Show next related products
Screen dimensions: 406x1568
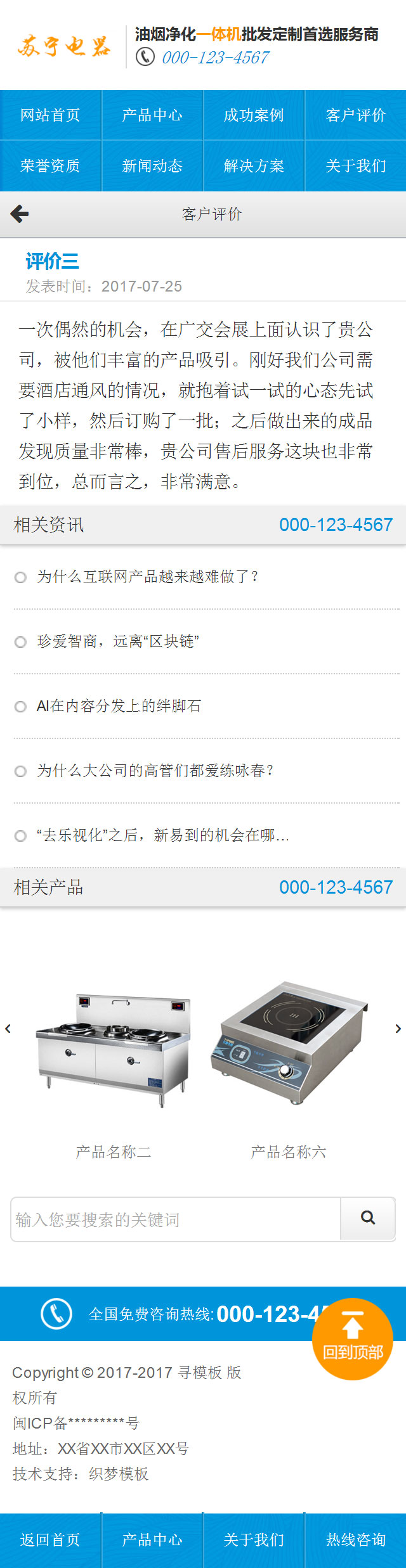coord(398,1029)
